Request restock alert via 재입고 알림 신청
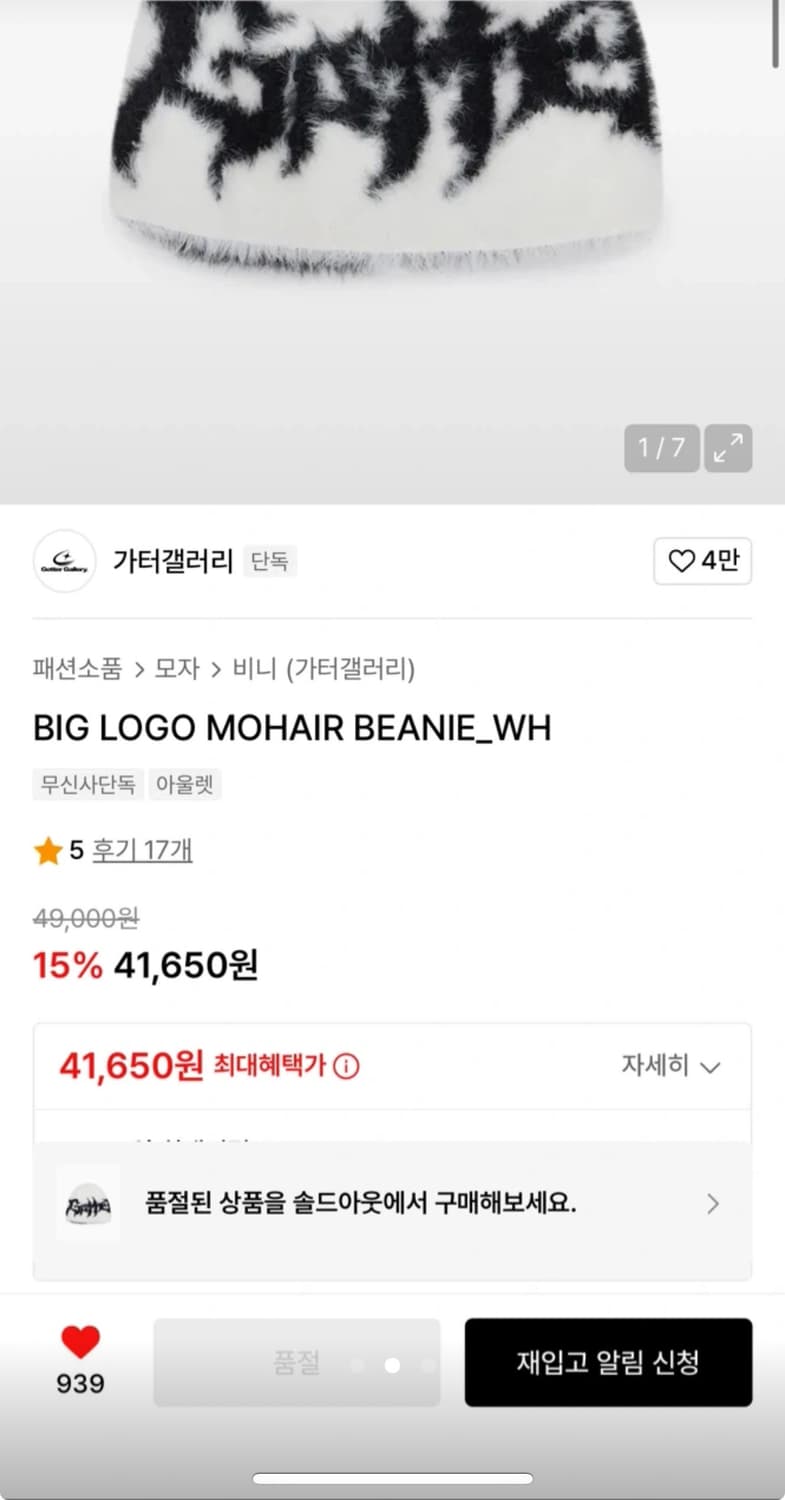 point(607,1362)
